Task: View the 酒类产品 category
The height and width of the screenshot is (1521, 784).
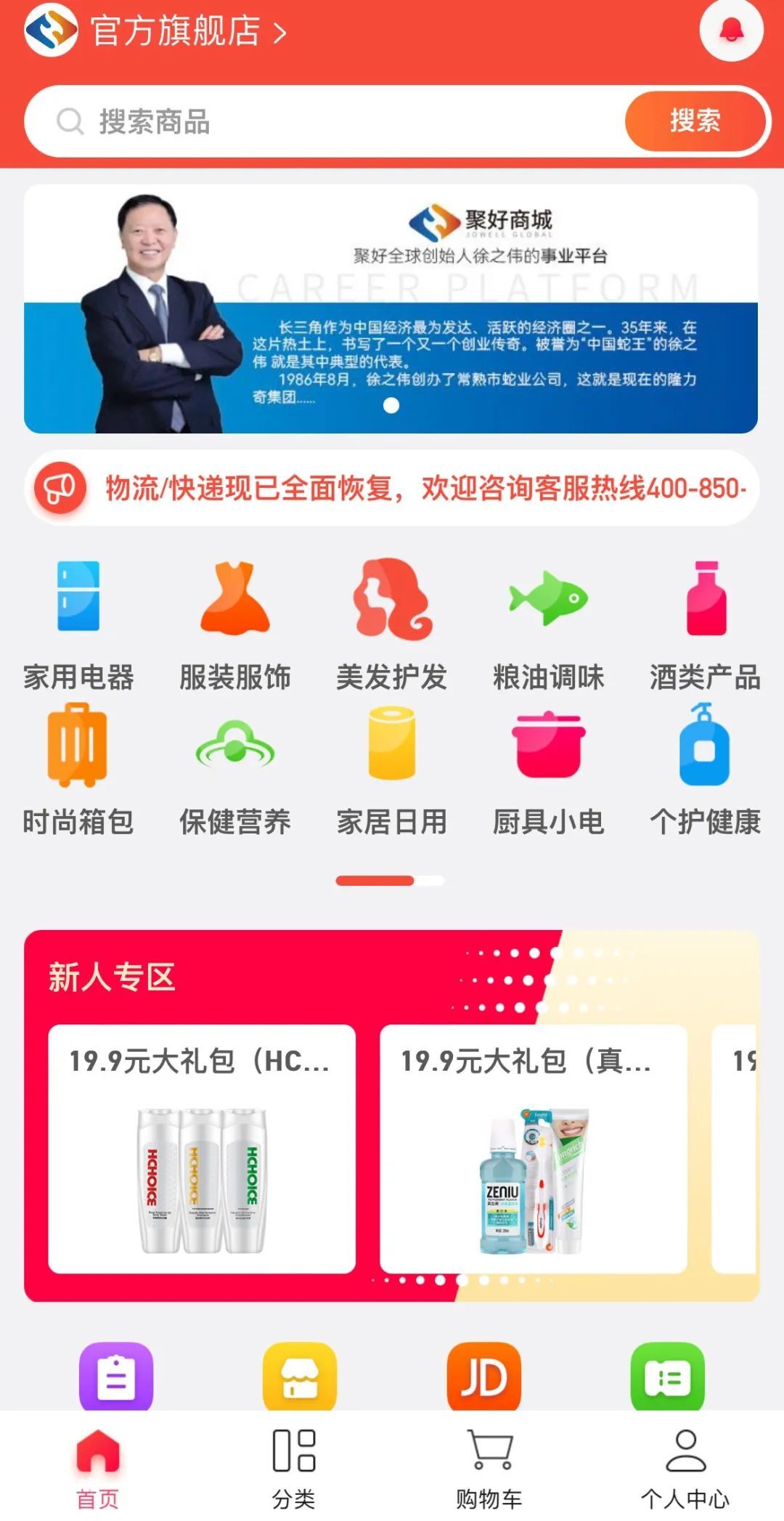Action: pyautogui.click(x=706, y=625)
